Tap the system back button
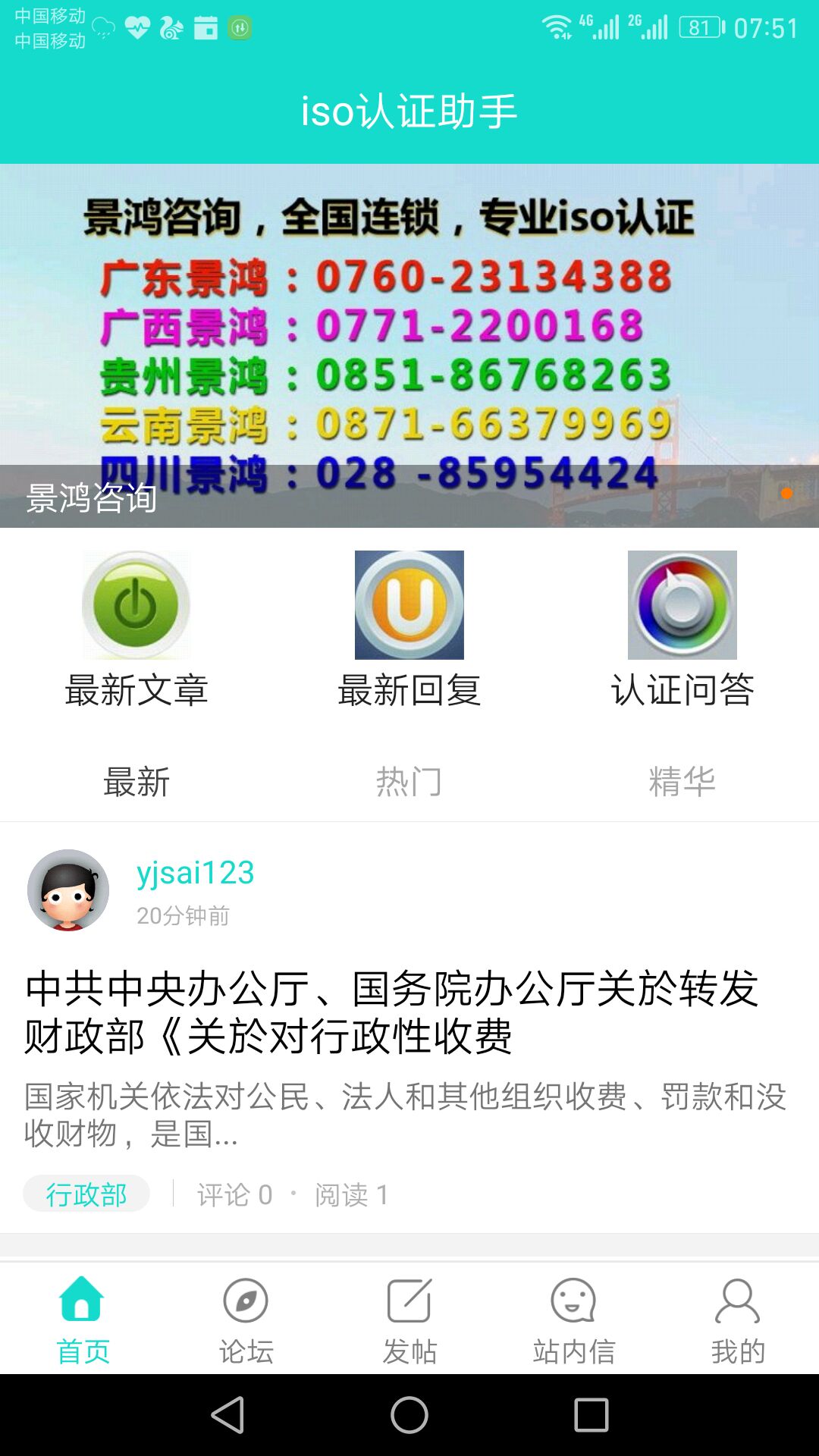This screenshot has width=819, height=1456. point(227,1415)
